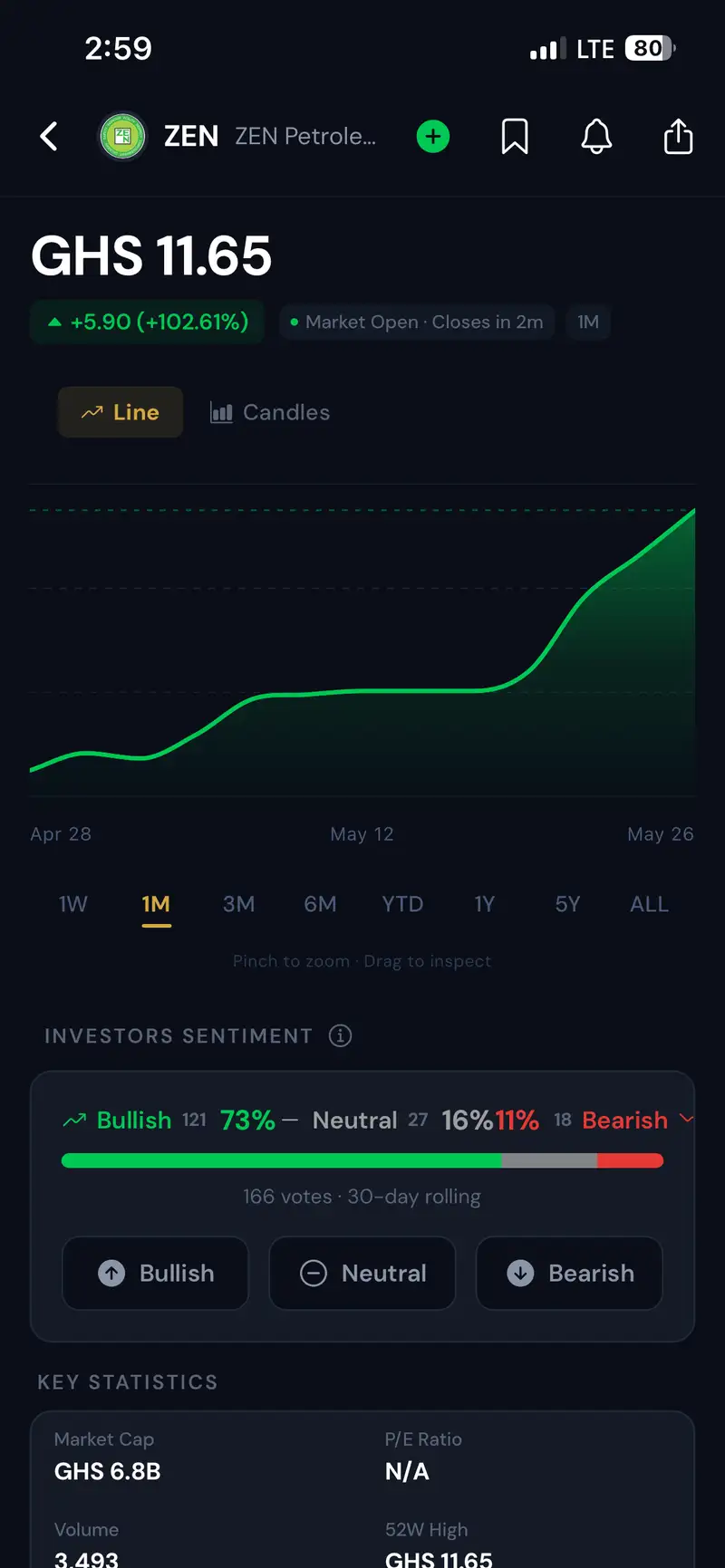
Task: Switch to the 3M time range
Action: pos(238,904)
